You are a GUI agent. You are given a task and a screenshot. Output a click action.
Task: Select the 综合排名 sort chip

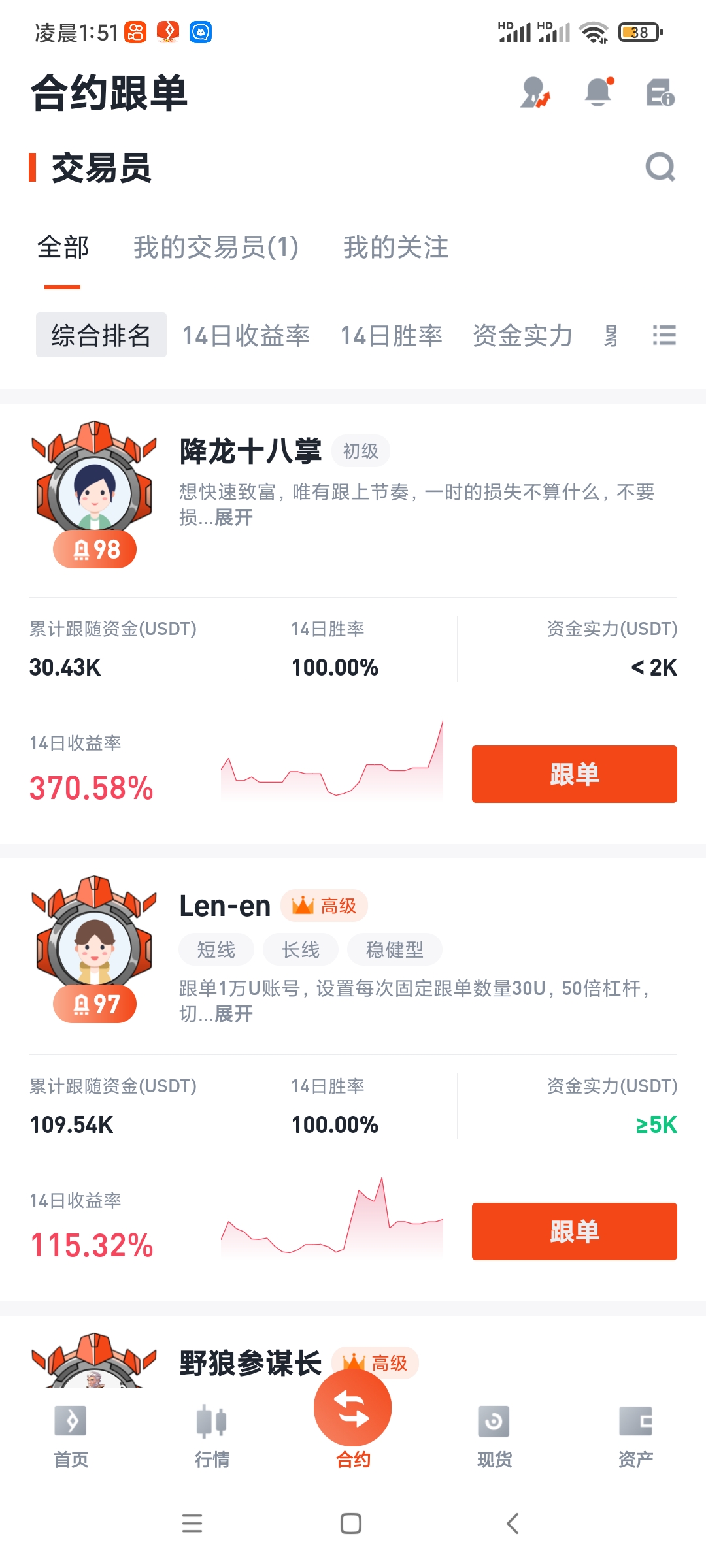click(x=101, y=336)
